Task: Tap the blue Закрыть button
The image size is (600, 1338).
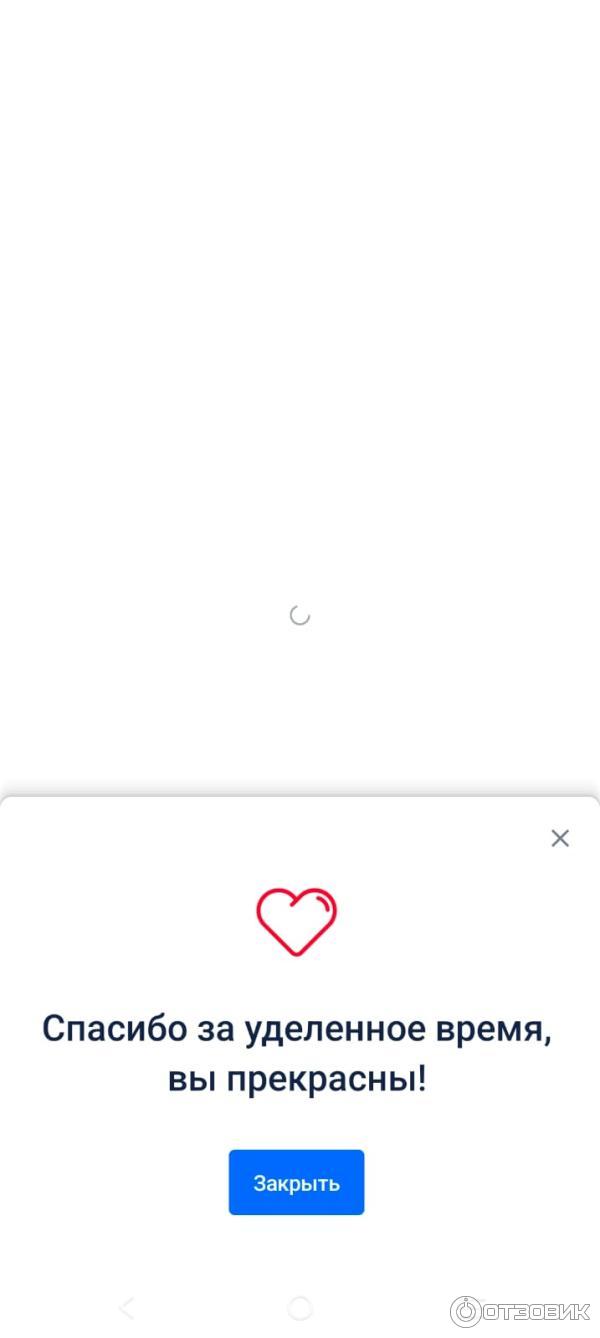Action: click(x=296, y=1182)
